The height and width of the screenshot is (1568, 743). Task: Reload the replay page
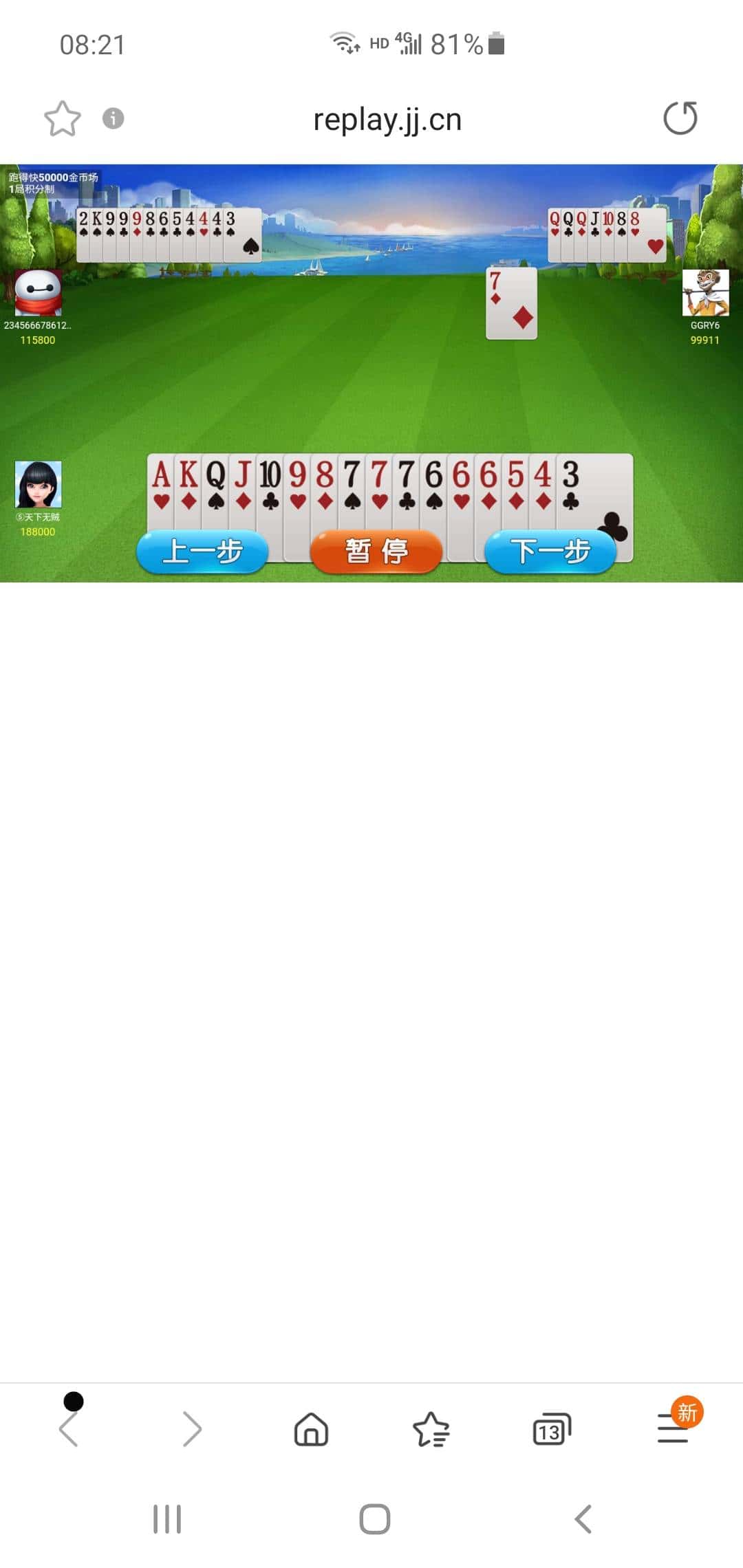click(x=680, y=118)
